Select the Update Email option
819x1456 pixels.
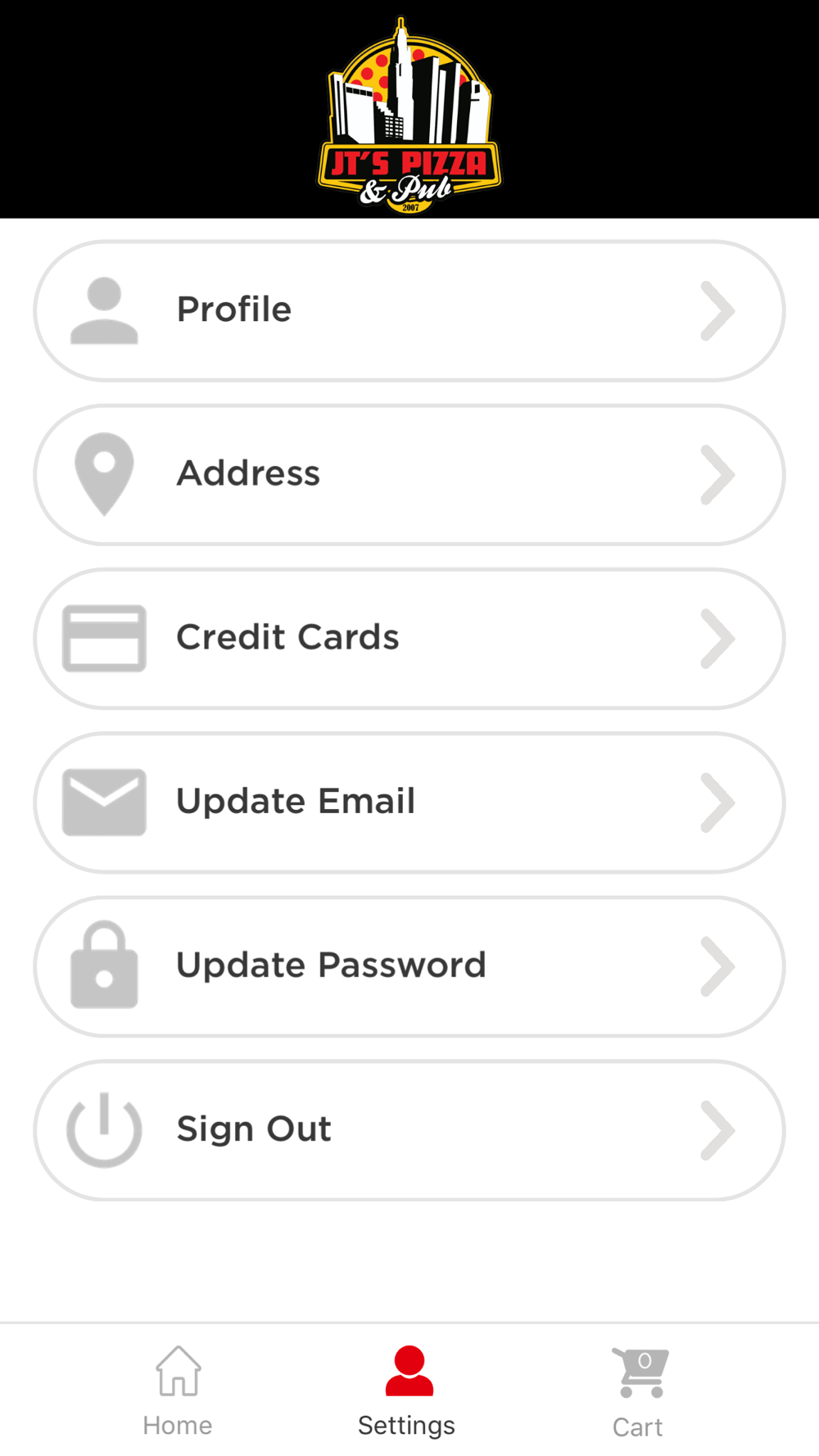(409, 803)
